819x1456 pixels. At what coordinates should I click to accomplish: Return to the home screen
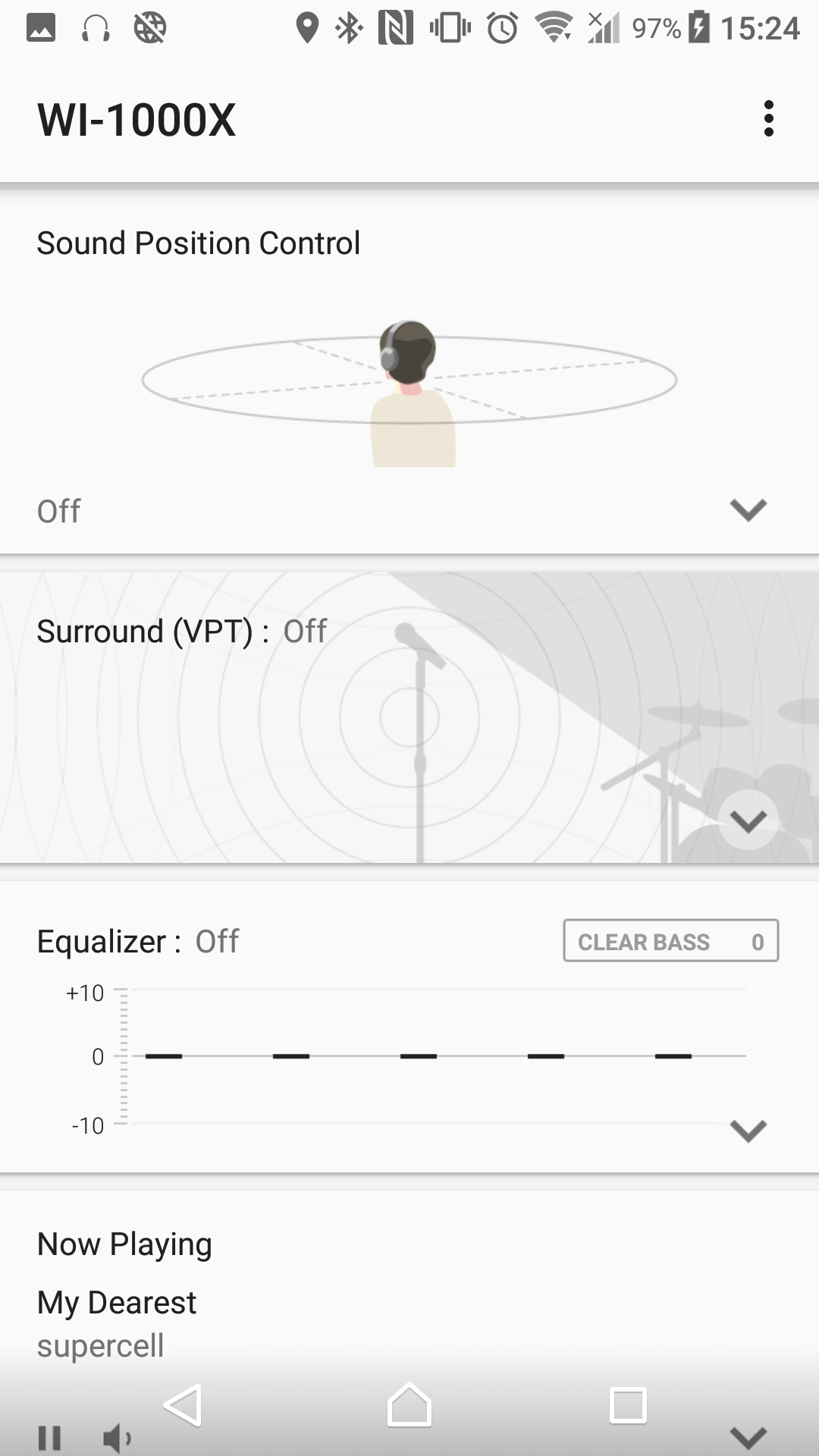[409, 1405]
